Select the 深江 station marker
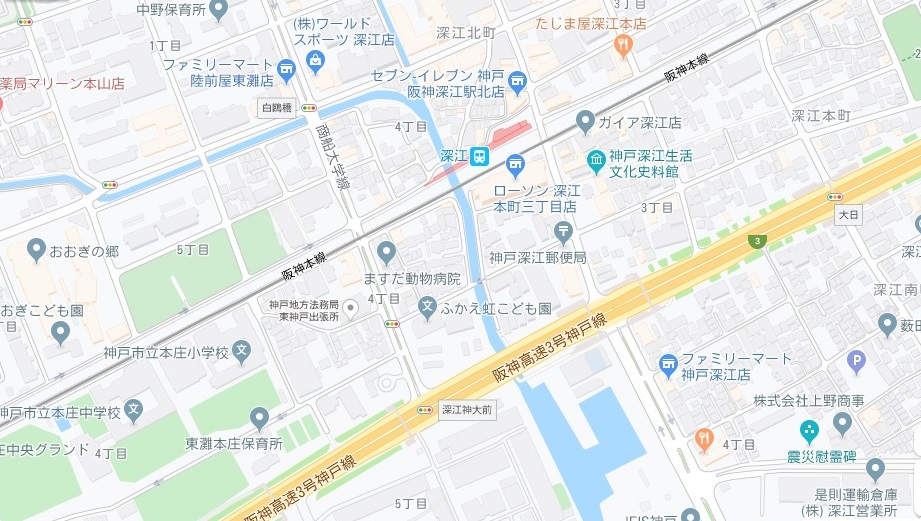Screen dimensions: 921x521 tap(480, 156)
